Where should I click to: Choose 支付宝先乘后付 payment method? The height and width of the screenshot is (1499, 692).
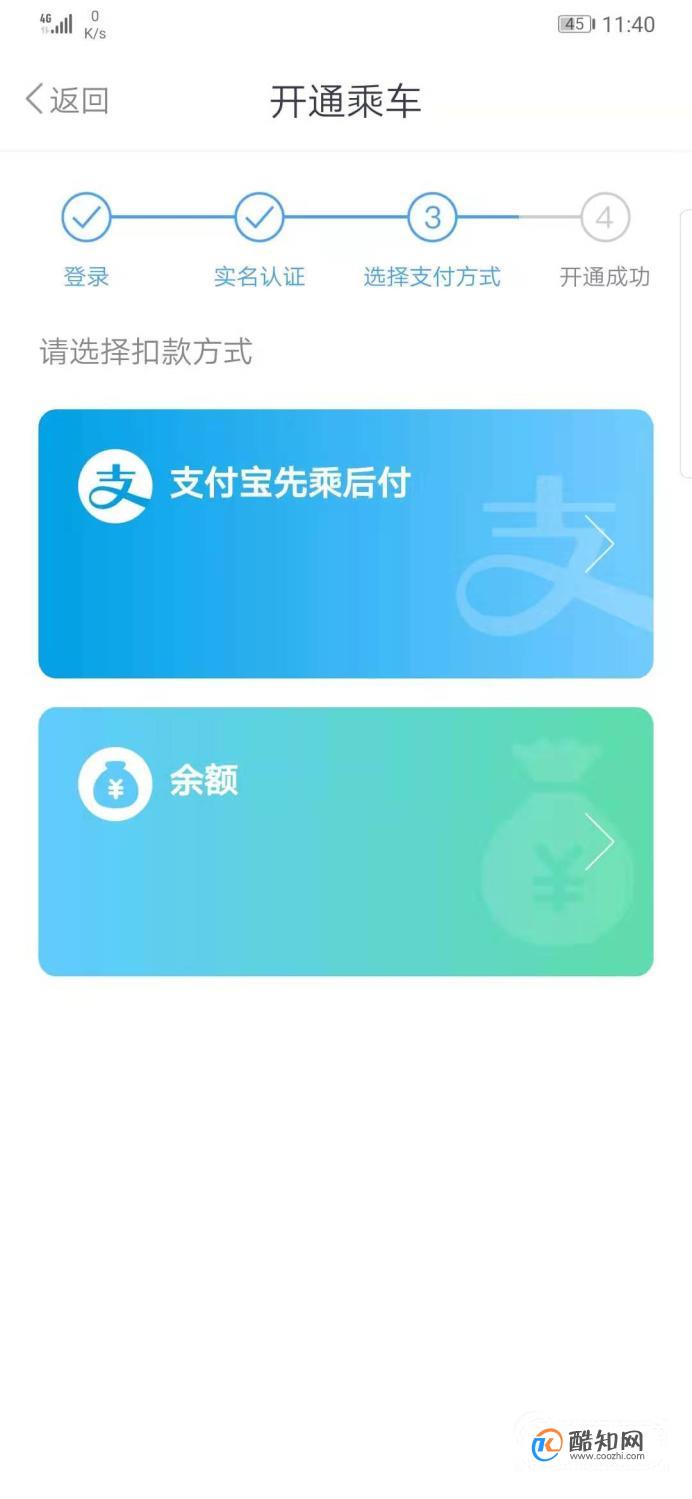coord(345,543)
